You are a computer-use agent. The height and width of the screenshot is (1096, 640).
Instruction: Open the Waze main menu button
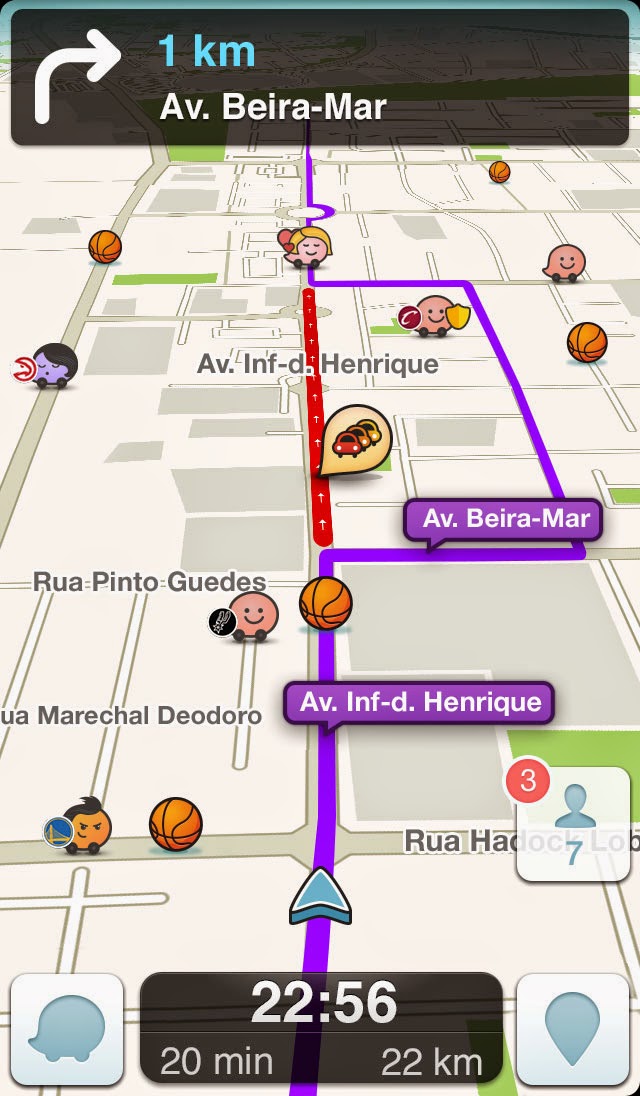coord(66,1029)
